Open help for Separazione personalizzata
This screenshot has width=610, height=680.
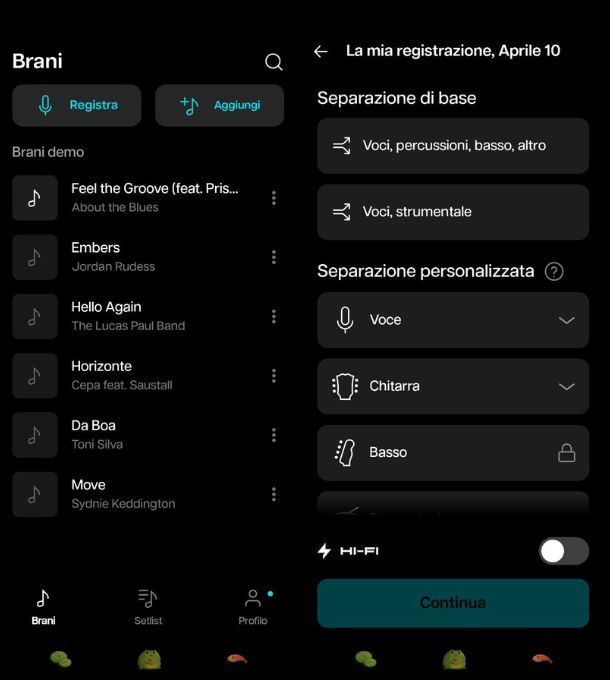coord(554,272)
